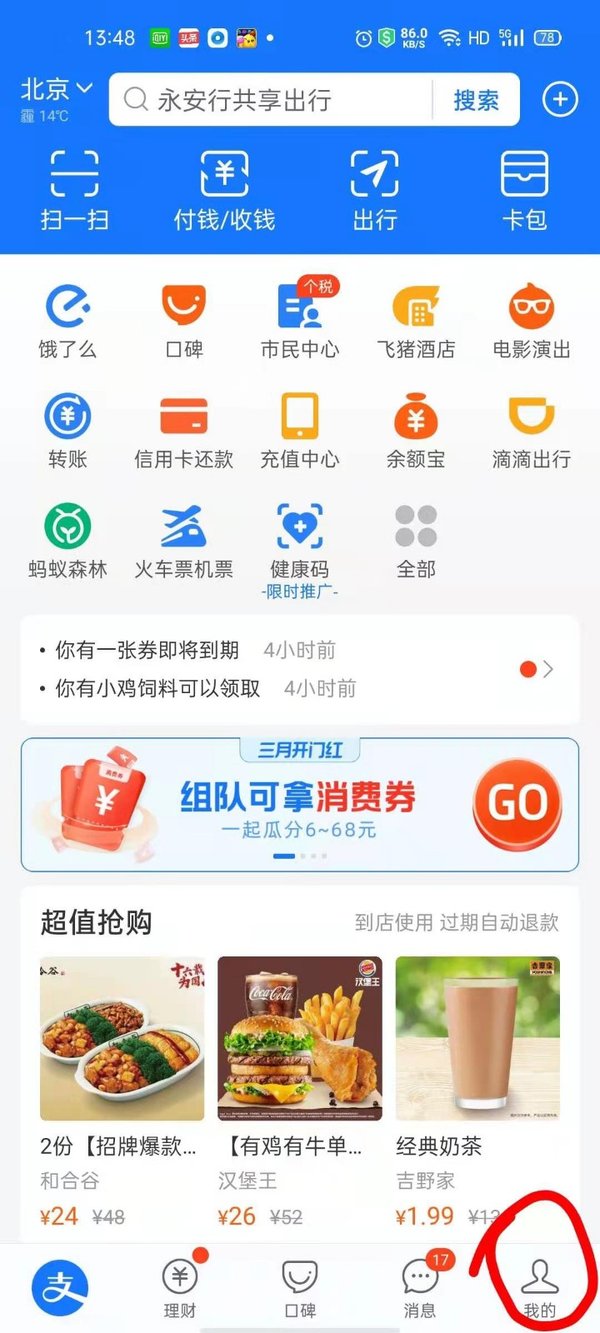The image size is (600, 1333).
Task: Open 付钱/收钱 payment code
Action: click(x=225, y=190)
